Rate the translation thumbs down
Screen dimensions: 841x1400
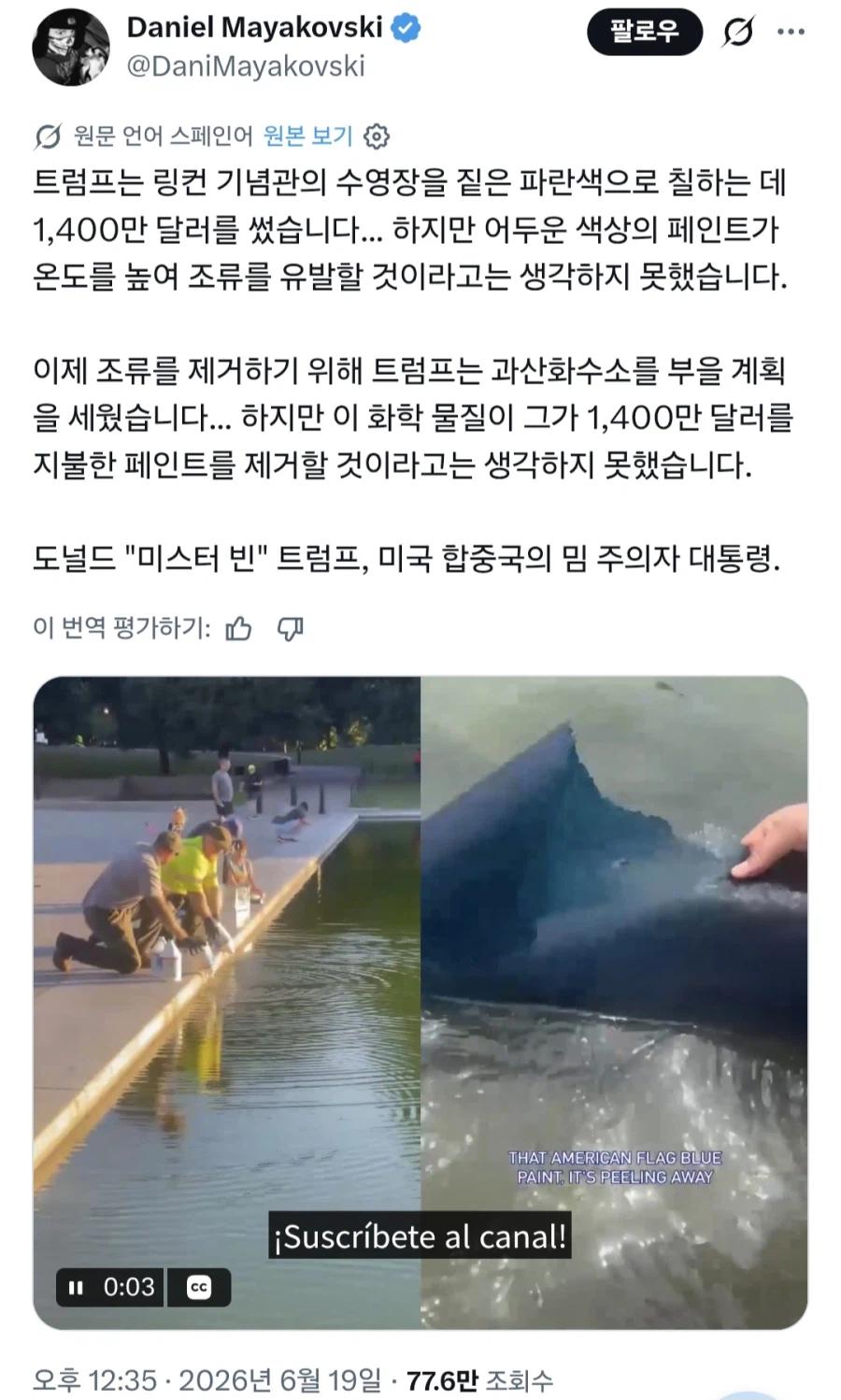pos(291,629)
